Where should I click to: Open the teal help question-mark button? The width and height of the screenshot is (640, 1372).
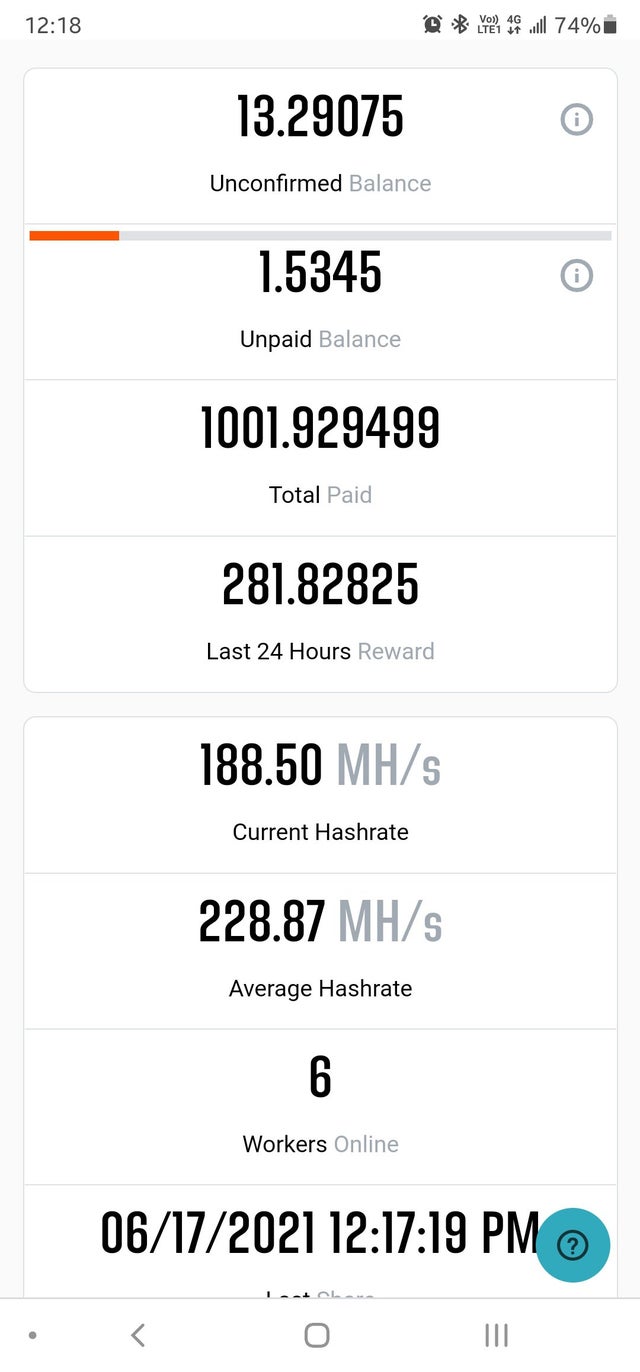click(x=573, y=1245)
